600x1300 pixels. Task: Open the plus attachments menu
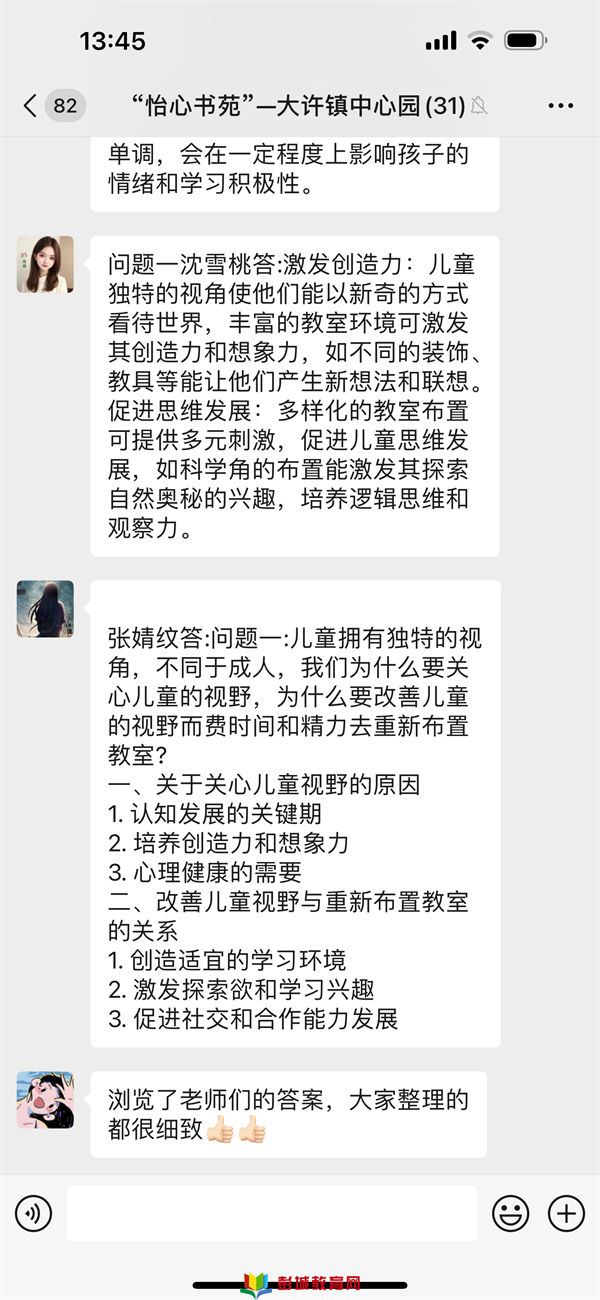click(x=566, y=1214)
